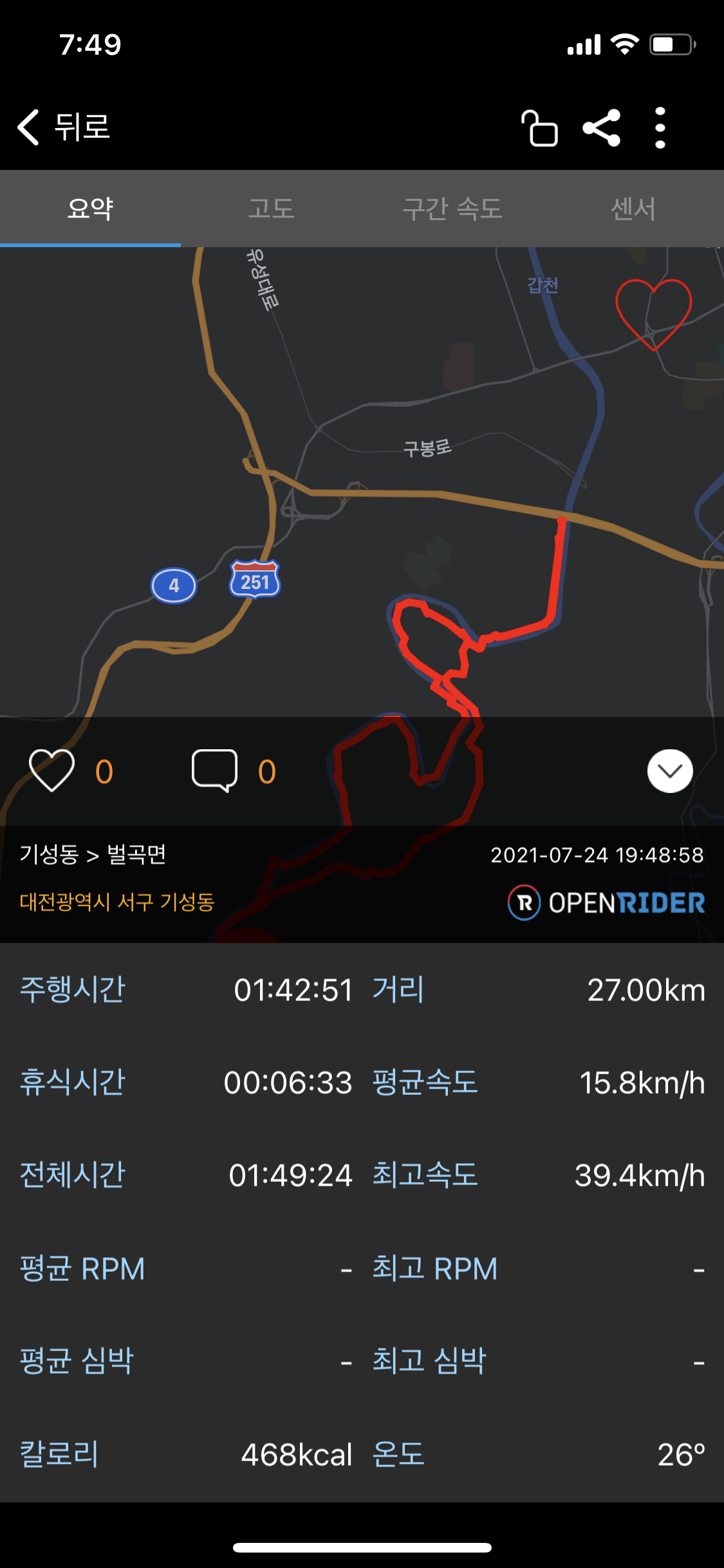Open comments with the speech bubble icon

215,770
